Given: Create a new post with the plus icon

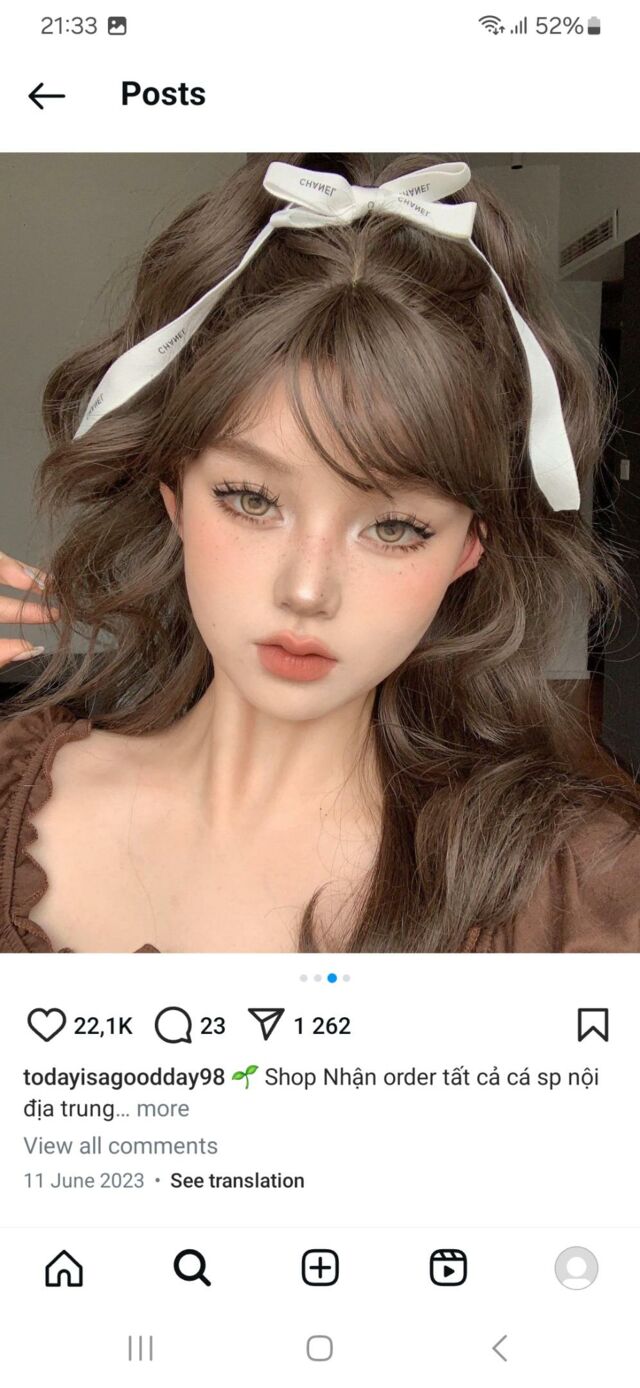Looking at the screenshot, I should tap(320, 1268).
